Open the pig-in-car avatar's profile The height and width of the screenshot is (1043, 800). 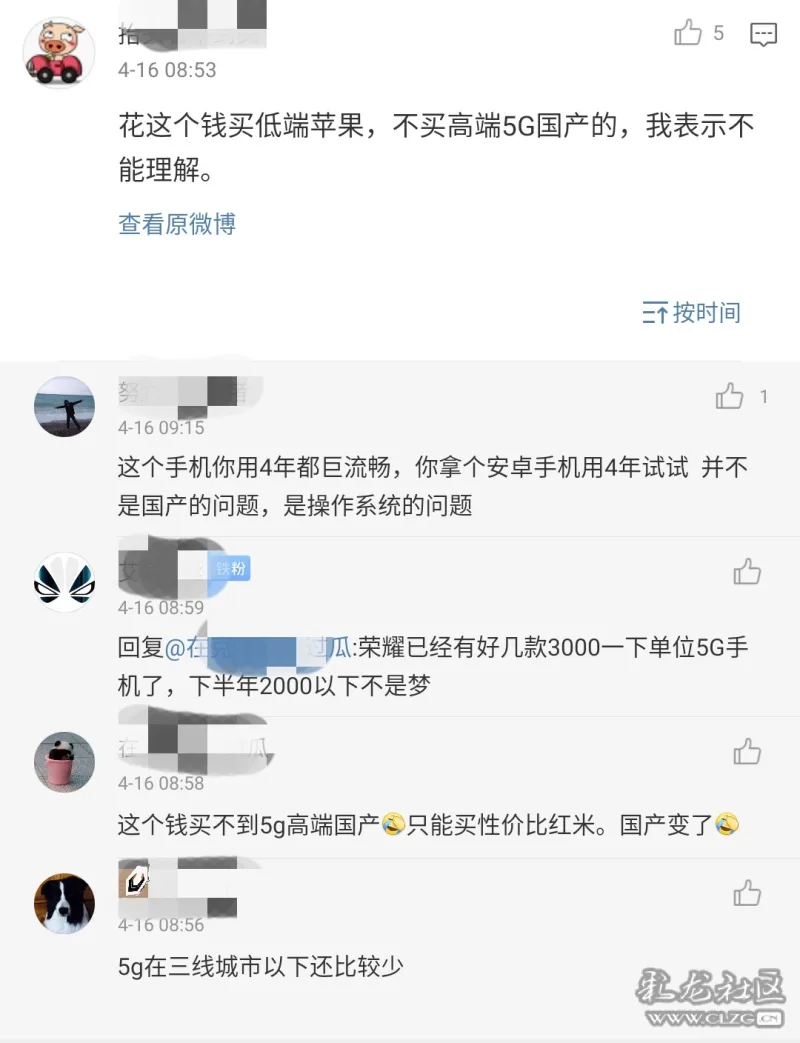coord(58,51)
